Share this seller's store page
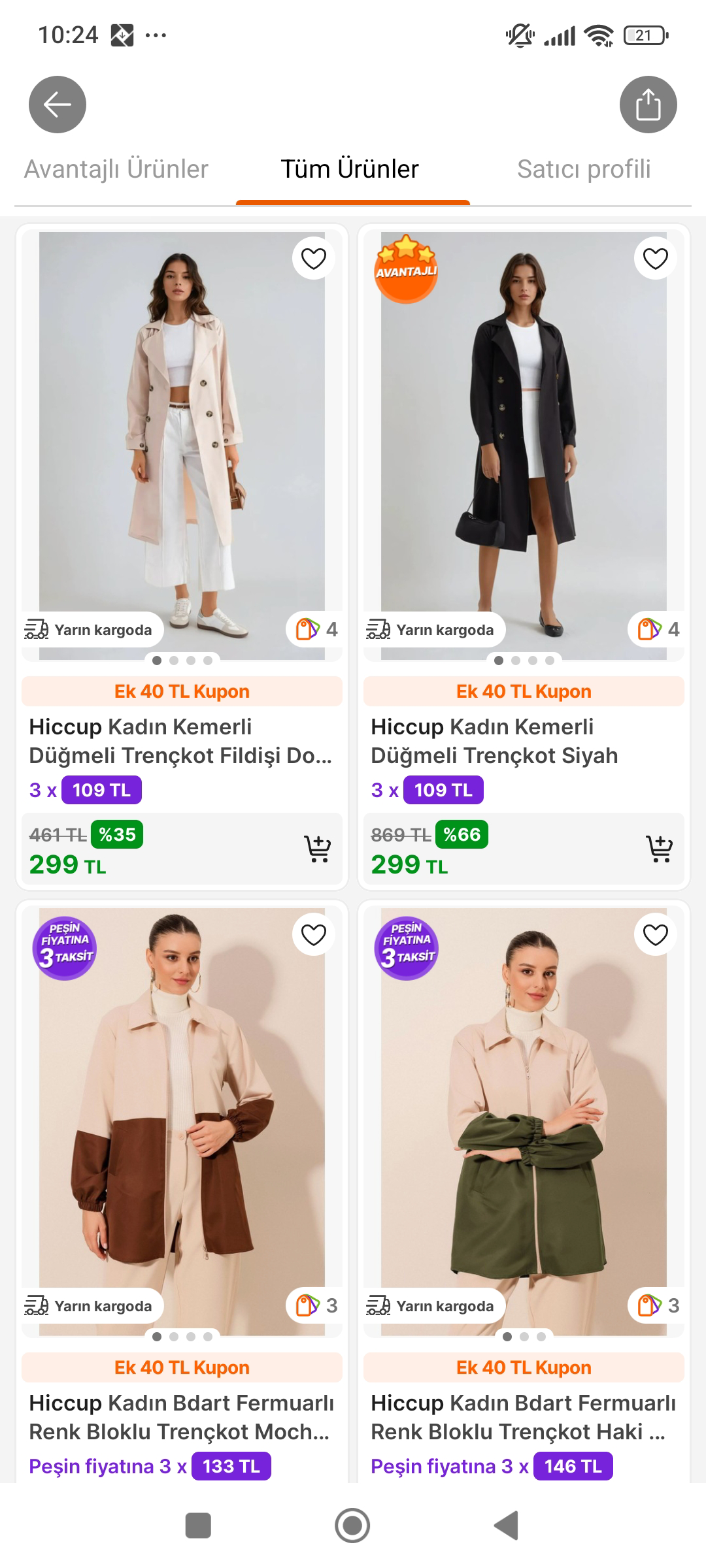This screenshot has width=706, height=1568. (648, 105)
